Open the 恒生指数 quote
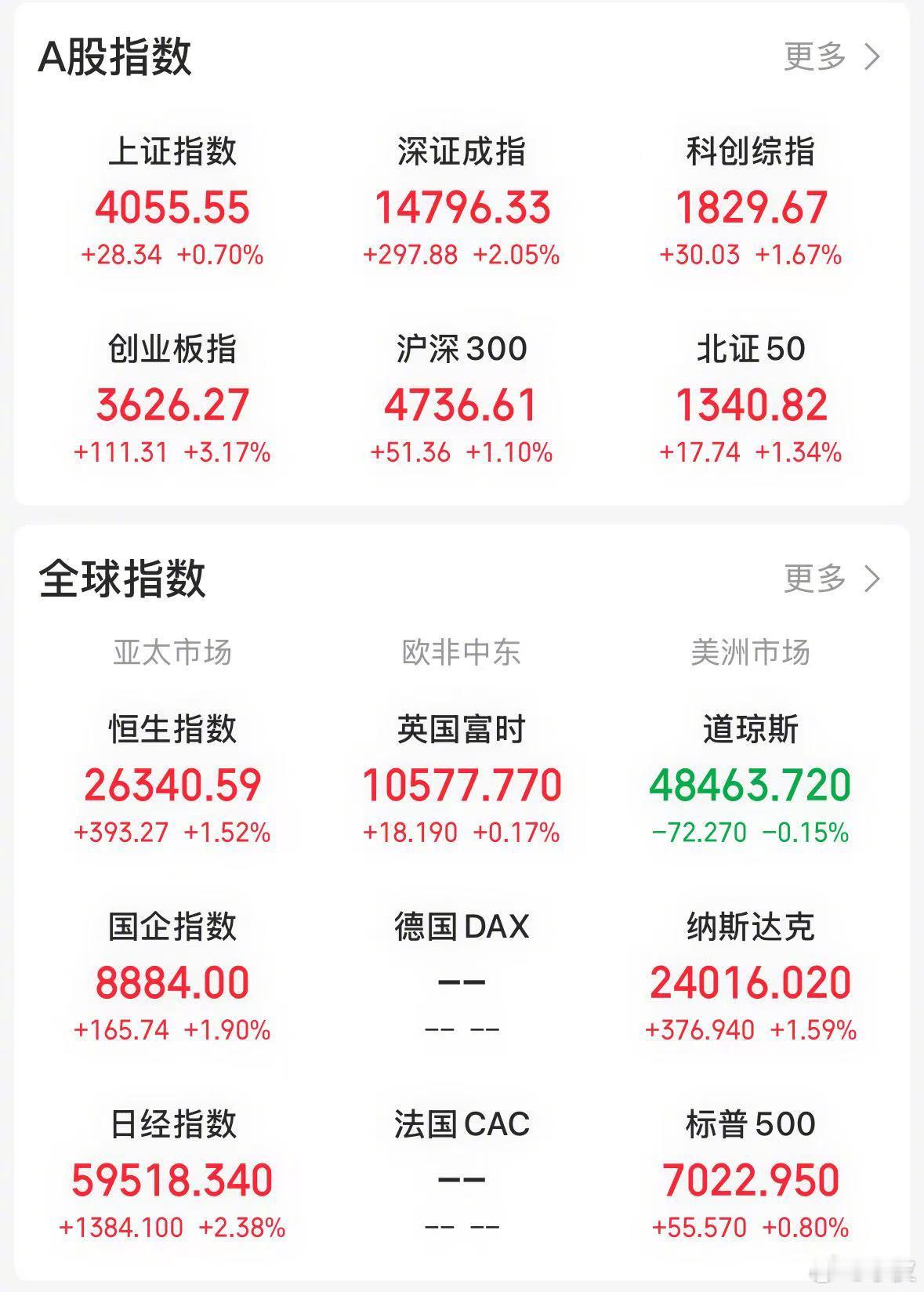The height and width of the screenshot is (1292, 924). pyautogui.click(x=174, y=776)
